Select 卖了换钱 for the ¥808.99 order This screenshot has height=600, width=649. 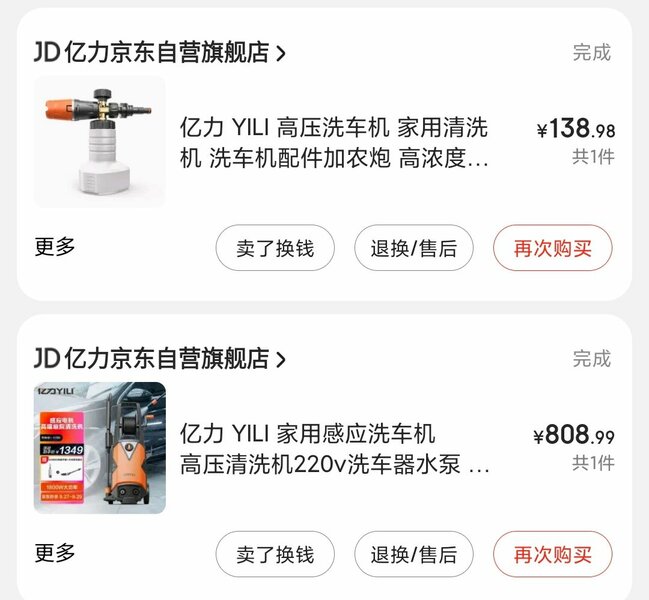[275, 554]
